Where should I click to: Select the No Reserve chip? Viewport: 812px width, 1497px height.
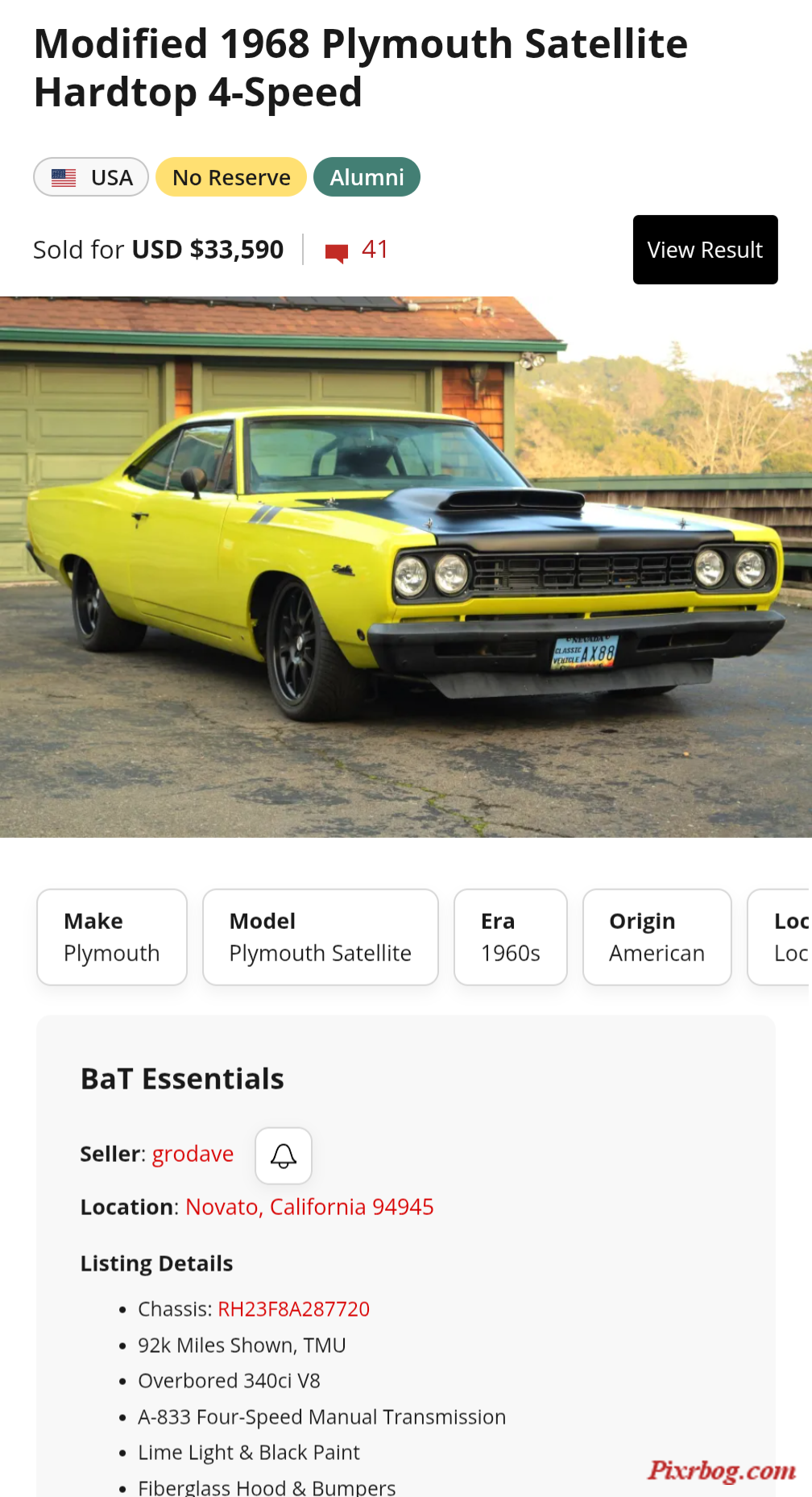pyautogui.click(x=231, y=177)
